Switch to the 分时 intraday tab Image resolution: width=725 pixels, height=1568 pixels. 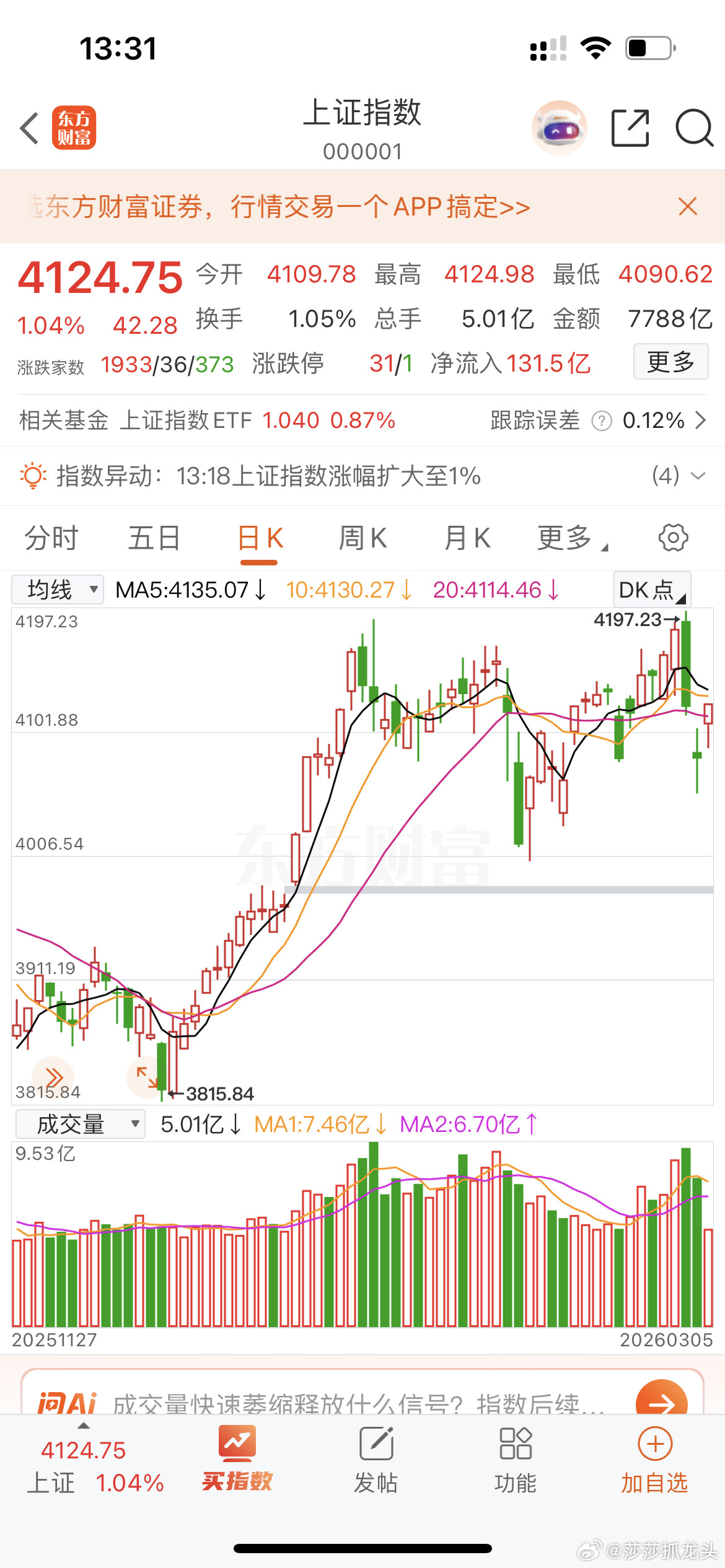pyautogui.click(x=51, y=538)
